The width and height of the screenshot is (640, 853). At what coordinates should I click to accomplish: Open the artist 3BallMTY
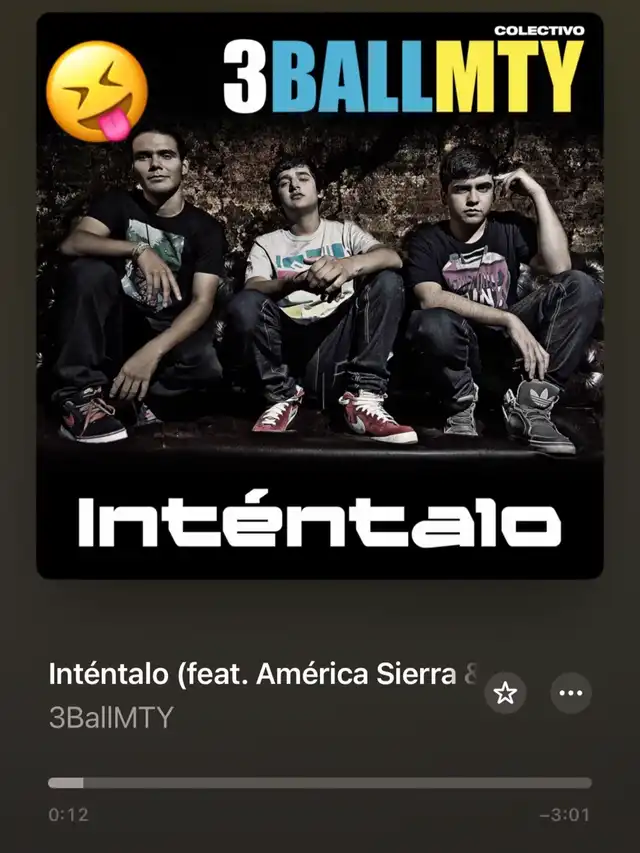tap(111, 717)
